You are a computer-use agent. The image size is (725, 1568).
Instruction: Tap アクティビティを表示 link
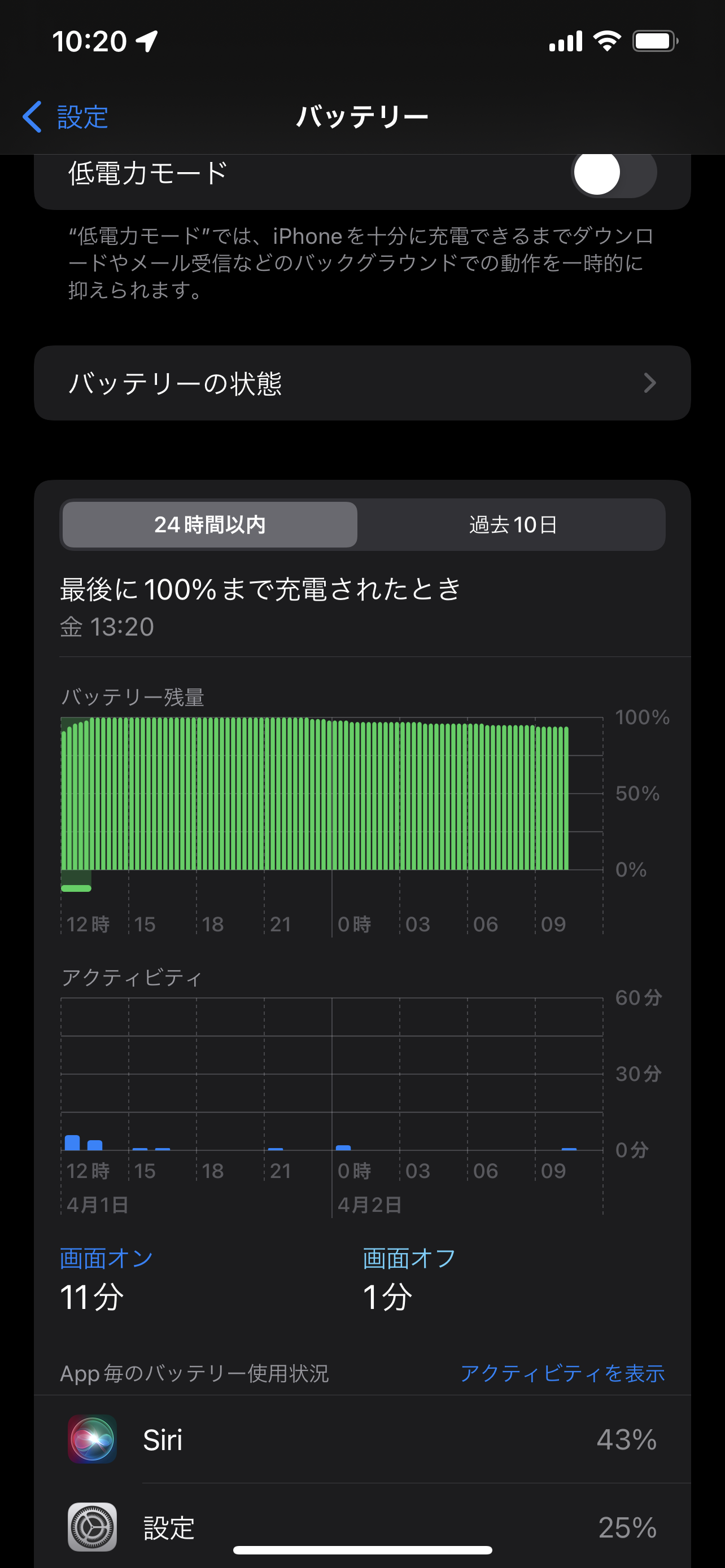562,1373
